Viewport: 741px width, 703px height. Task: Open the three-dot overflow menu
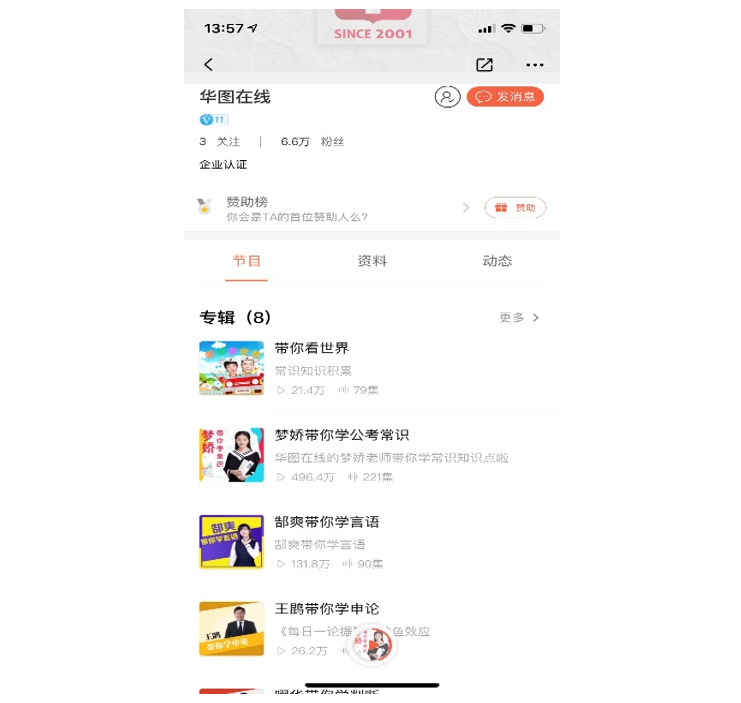535,65
